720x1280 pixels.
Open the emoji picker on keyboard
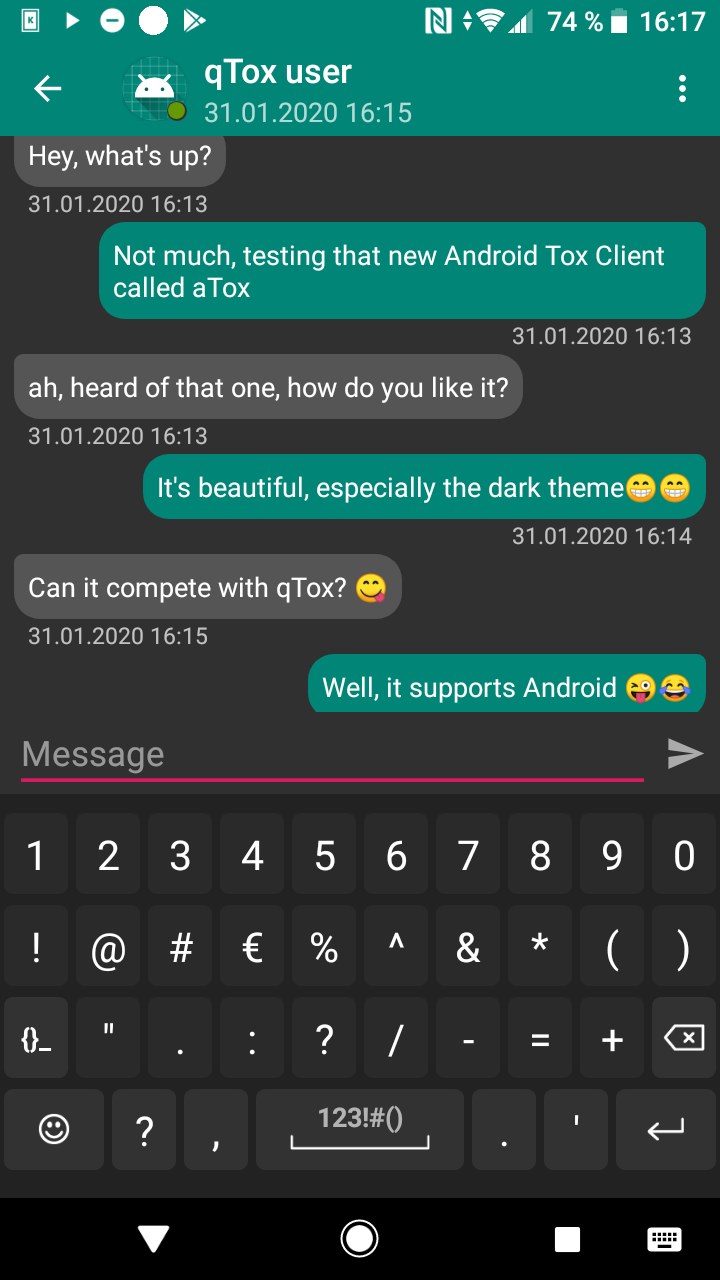pyautogui.click(x=54, y=1130)
